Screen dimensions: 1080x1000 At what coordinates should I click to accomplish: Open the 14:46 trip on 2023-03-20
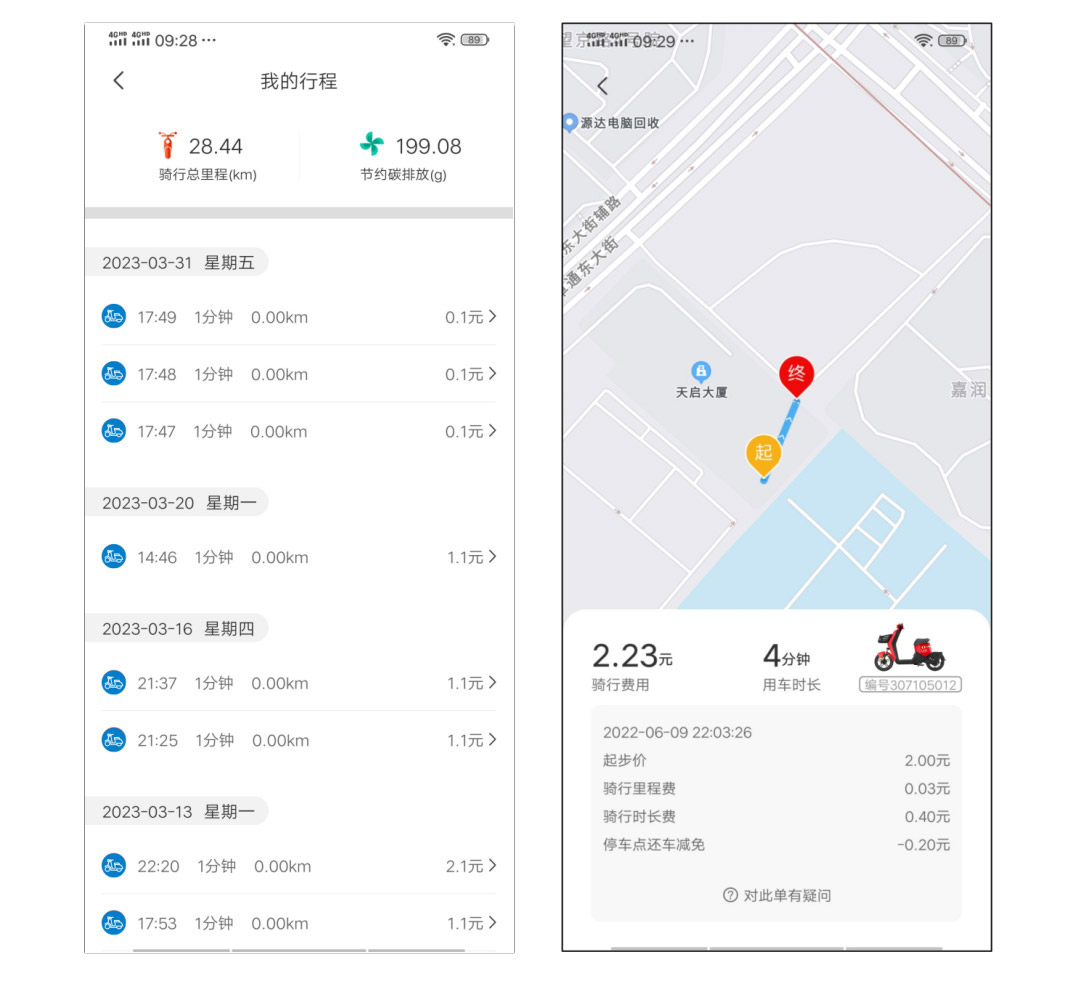pyautogui.click(x=298, y=557)
